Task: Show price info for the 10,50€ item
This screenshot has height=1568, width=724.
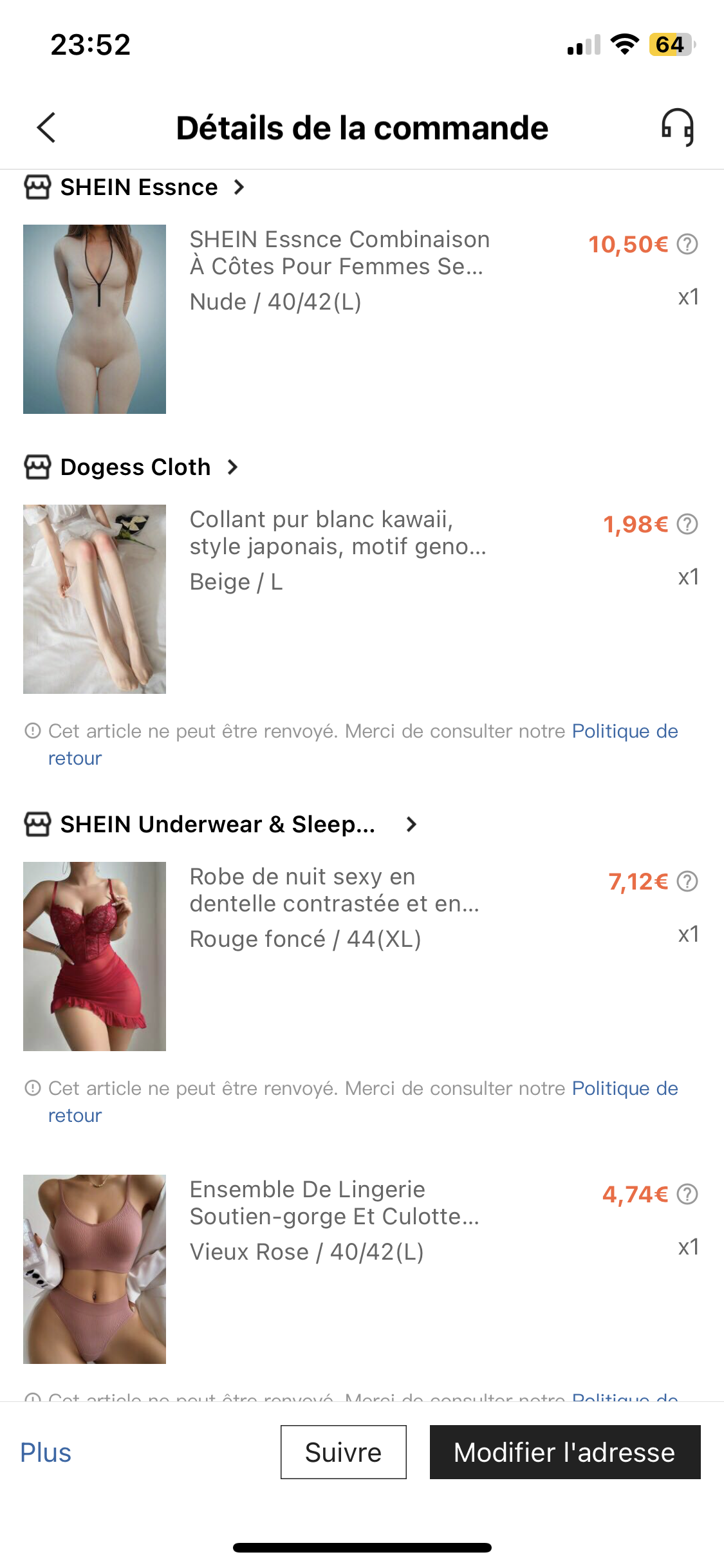Action: pyautogui.click(x=687, y=245)
